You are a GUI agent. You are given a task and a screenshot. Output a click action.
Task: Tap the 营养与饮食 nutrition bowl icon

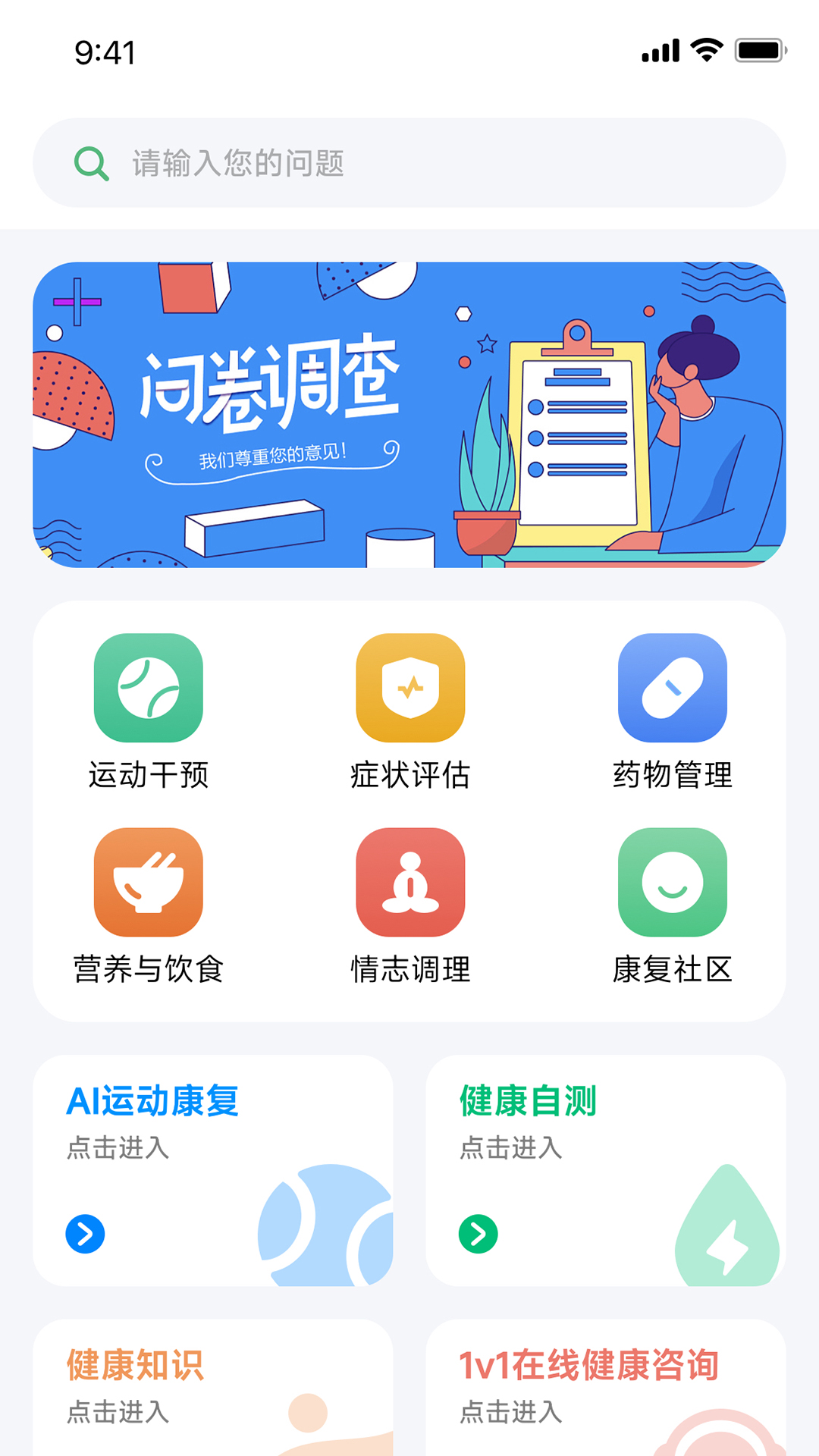148,882
